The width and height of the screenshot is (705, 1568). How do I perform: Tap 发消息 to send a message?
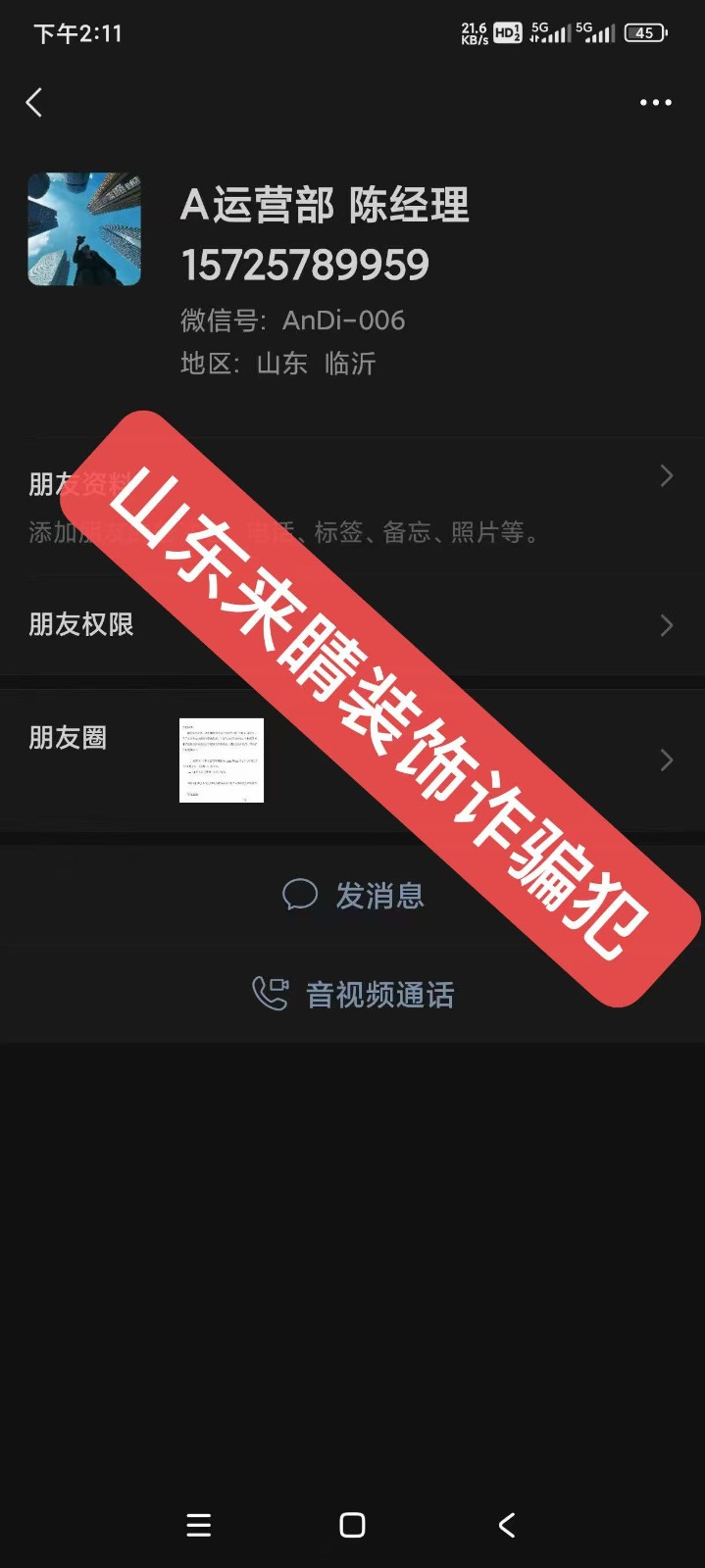(x=354, y=895)
